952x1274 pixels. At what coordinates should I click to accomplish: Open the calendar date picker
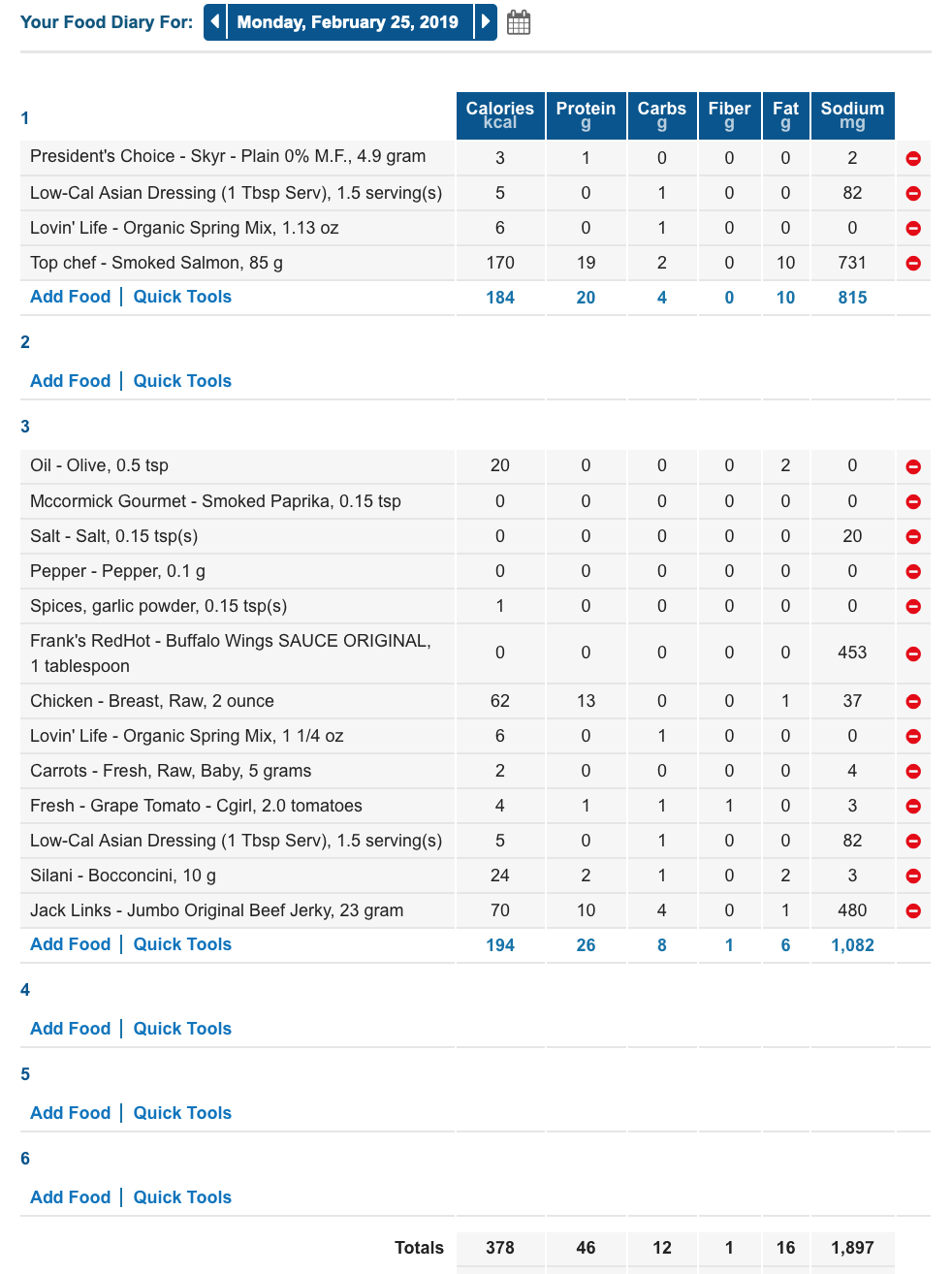(519, 22)
